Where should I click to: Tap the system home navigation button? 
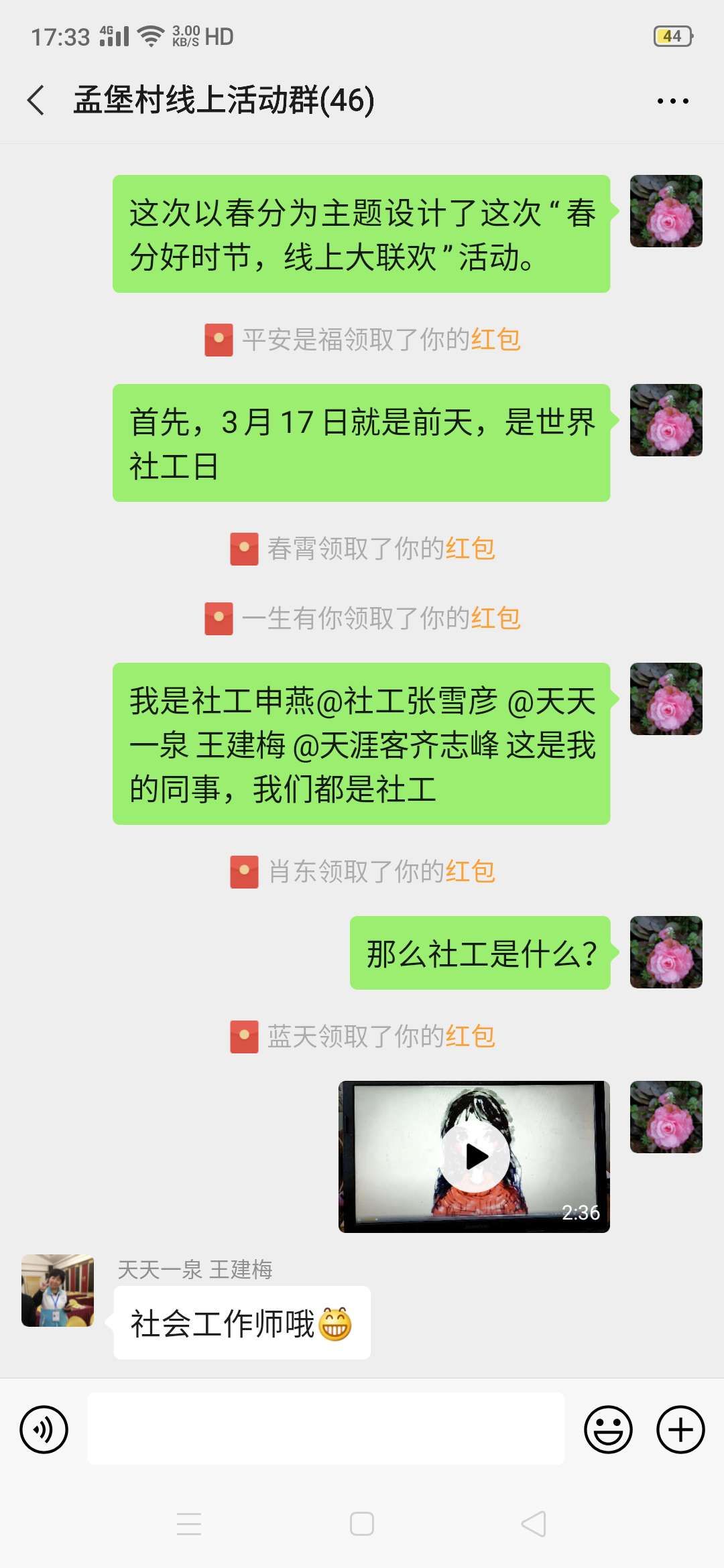pos(362,1524)
